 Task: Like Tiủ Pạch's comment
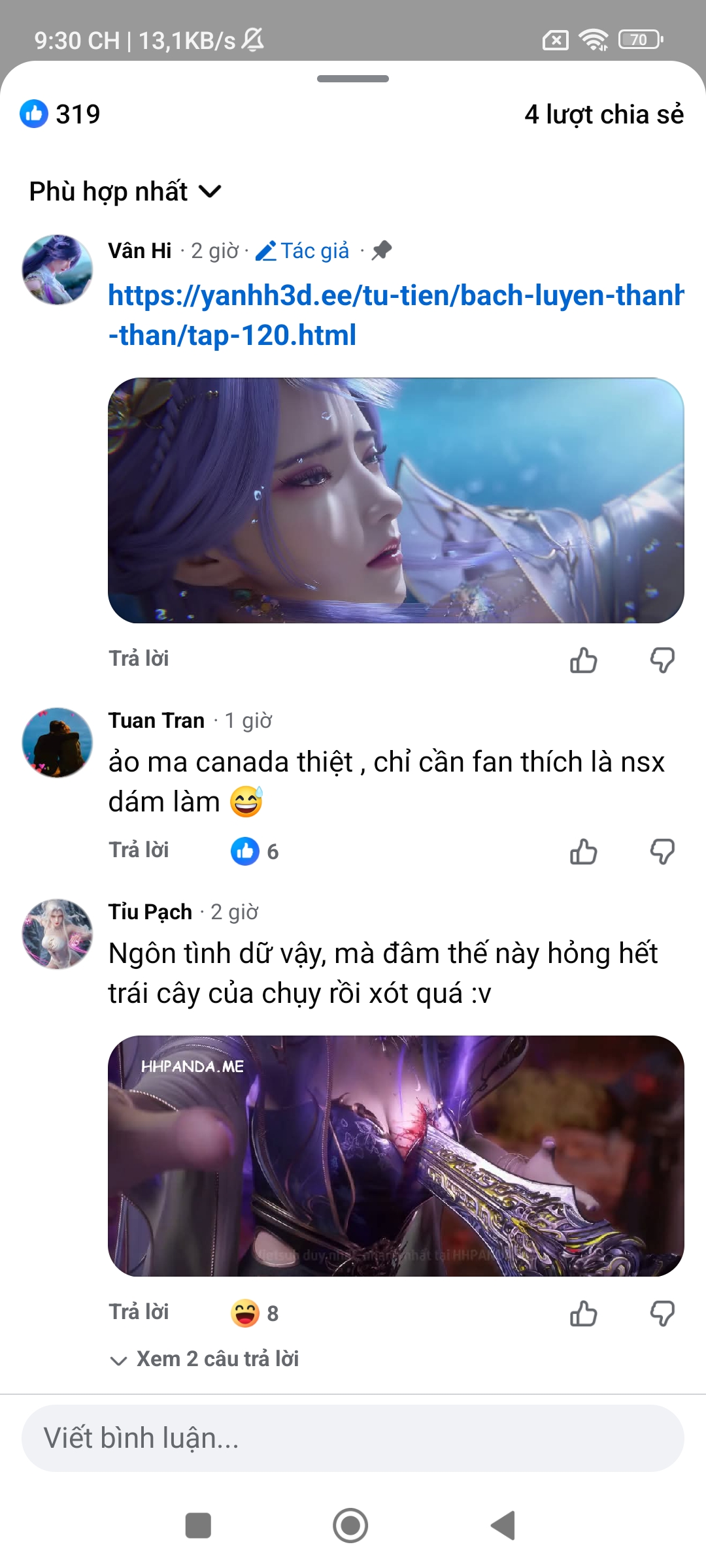click(583, 1313)
